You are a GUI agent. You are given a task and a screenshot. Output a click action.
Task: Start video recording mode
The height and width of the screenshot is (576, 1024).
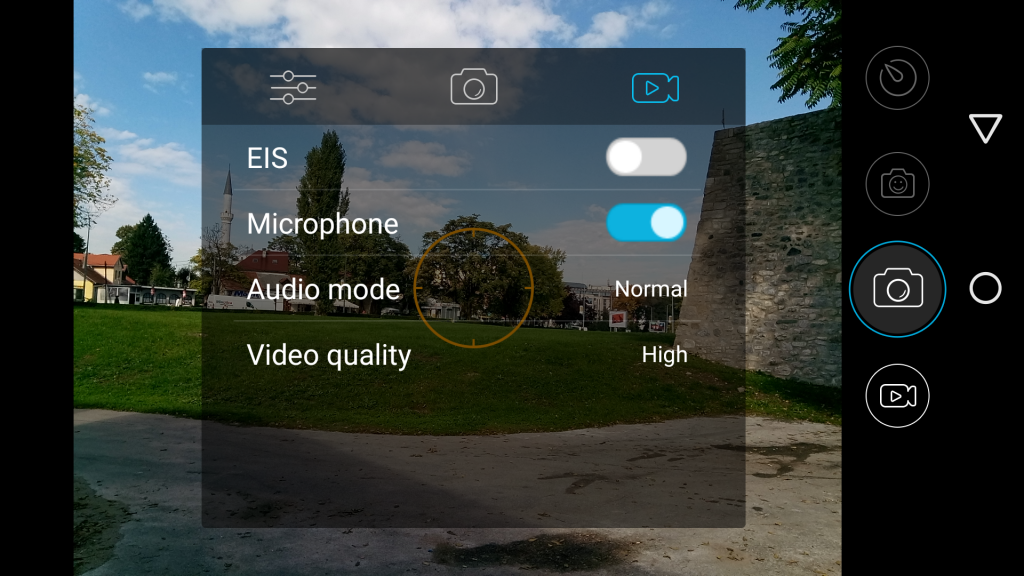coord(897,396)
